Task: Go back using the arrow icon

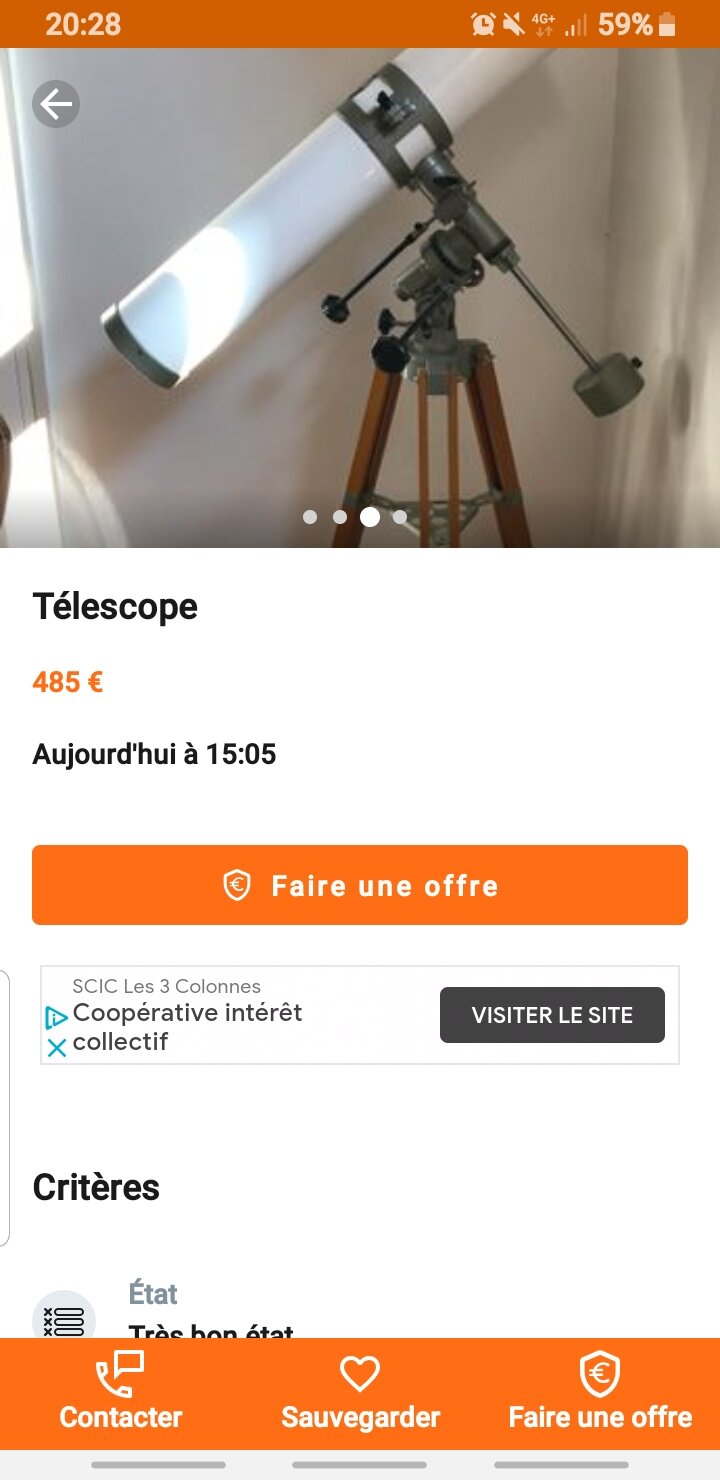Action: (56, 104)
